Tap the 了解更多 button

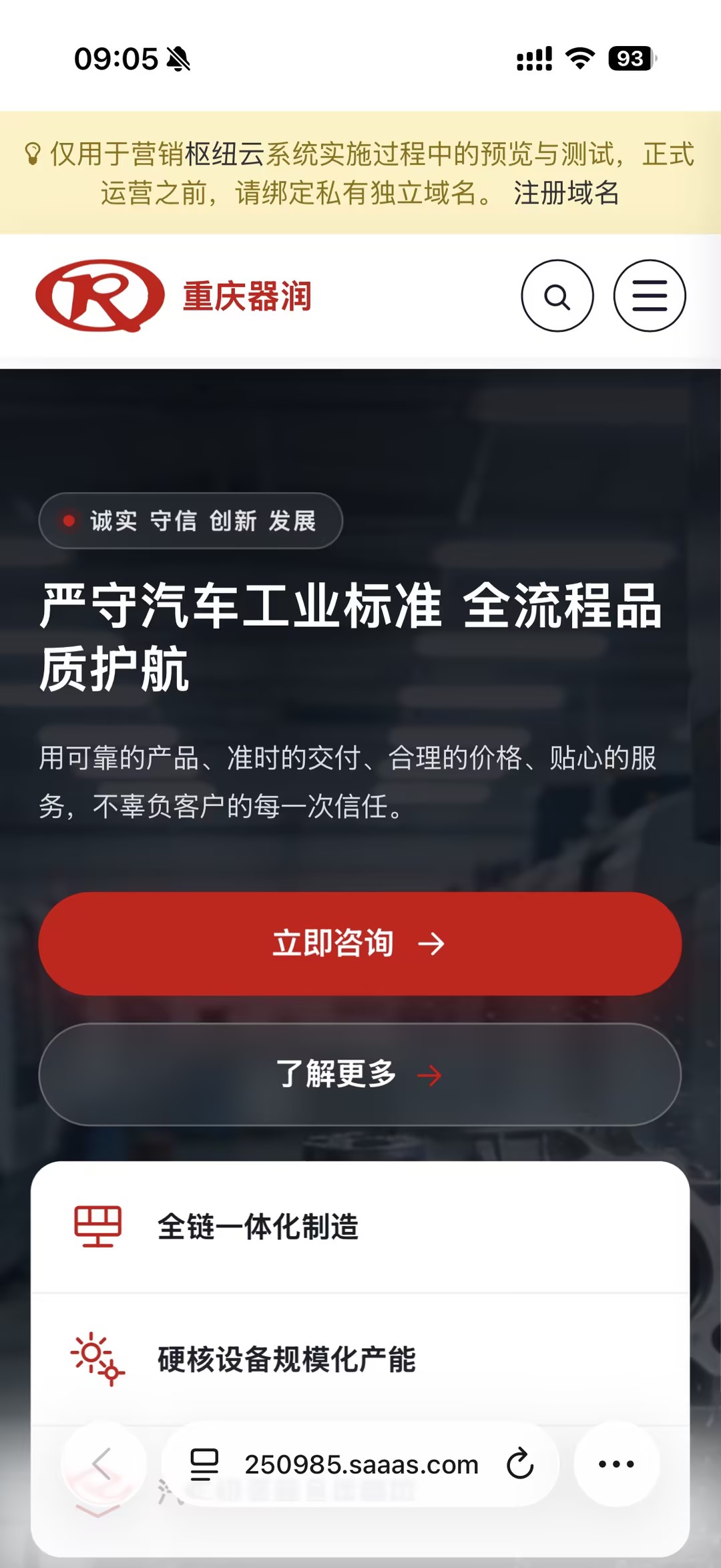360,1074
